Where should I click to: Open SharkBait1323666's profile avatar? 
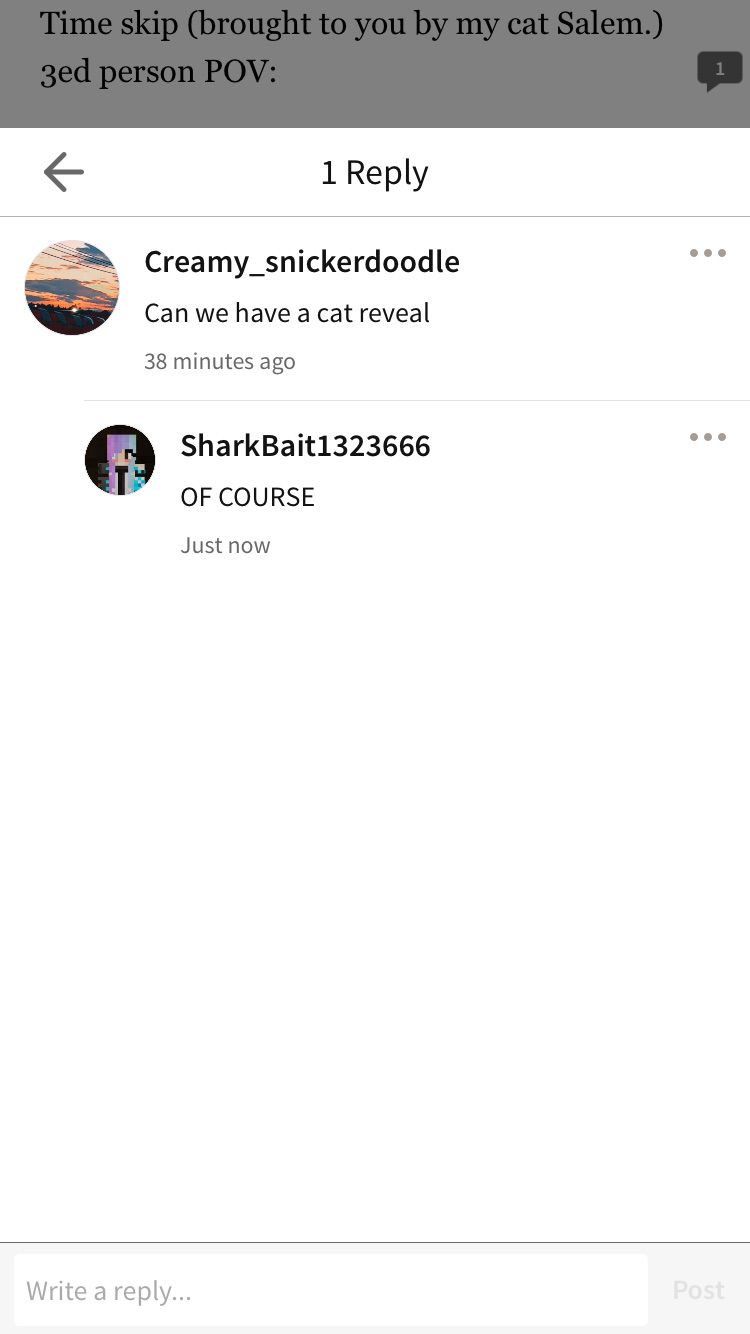click(120, 460)
